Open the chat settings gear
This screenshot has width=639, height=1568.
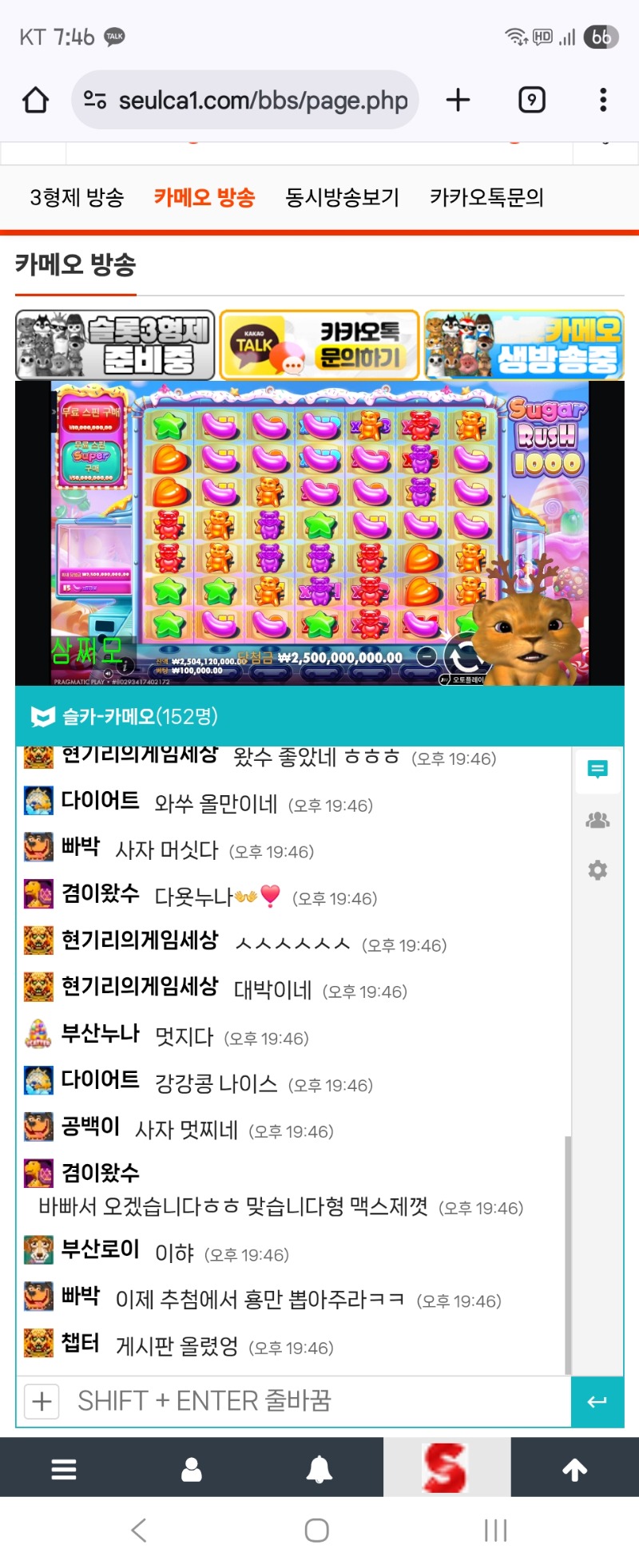(x=597, y=870)
